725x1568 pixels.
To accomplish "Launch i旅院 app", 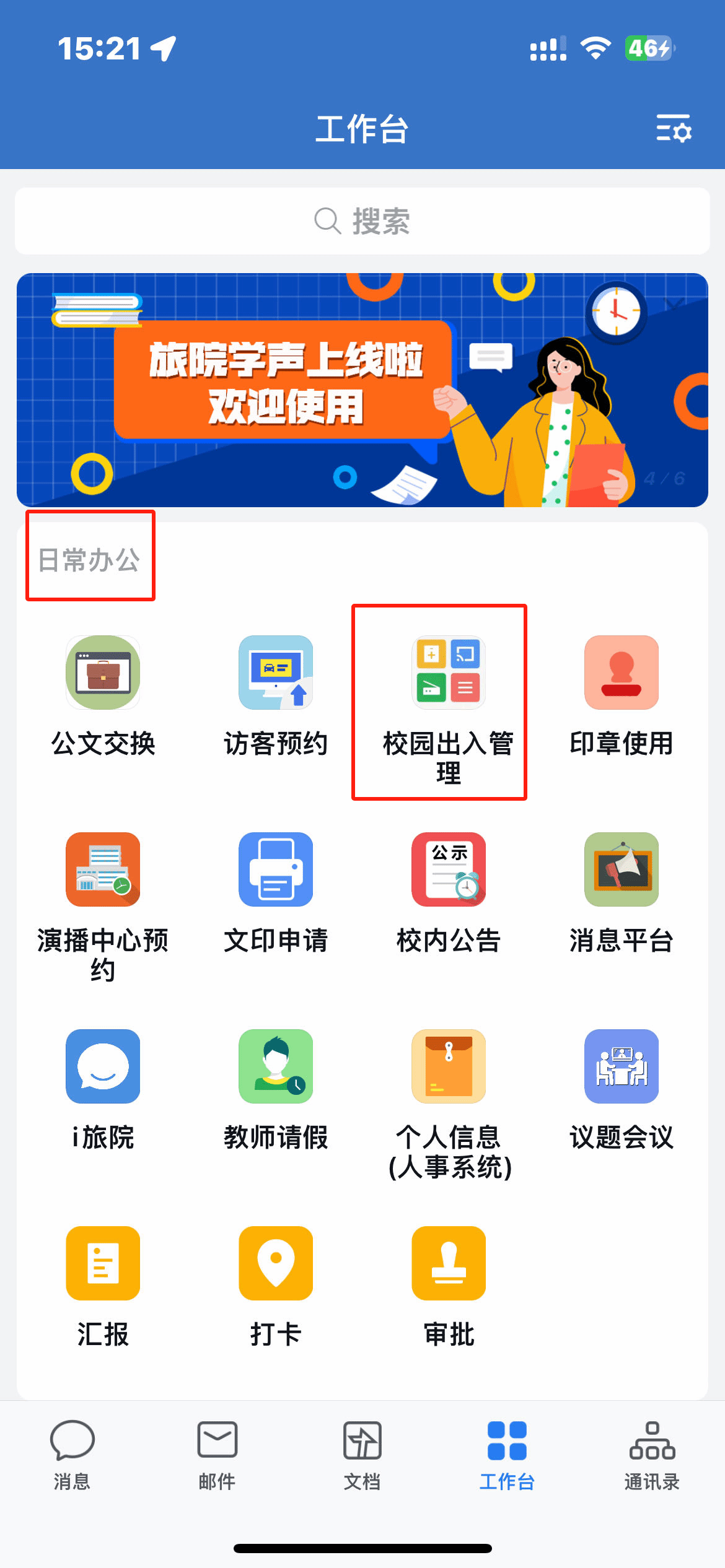I will click(x=103, y=1066).
